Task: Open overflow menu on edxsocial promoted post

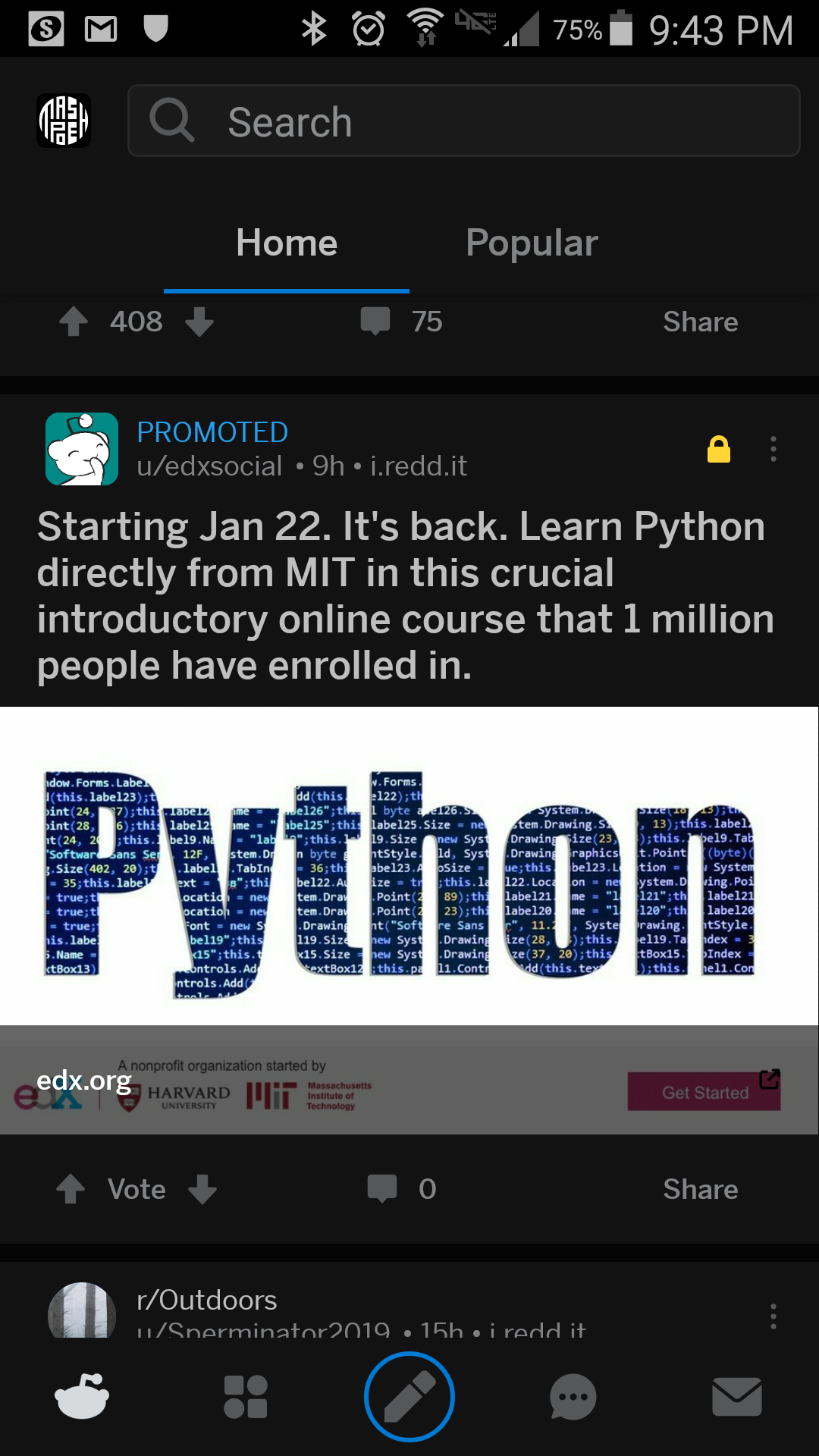Action: click(x=773, y=449)
